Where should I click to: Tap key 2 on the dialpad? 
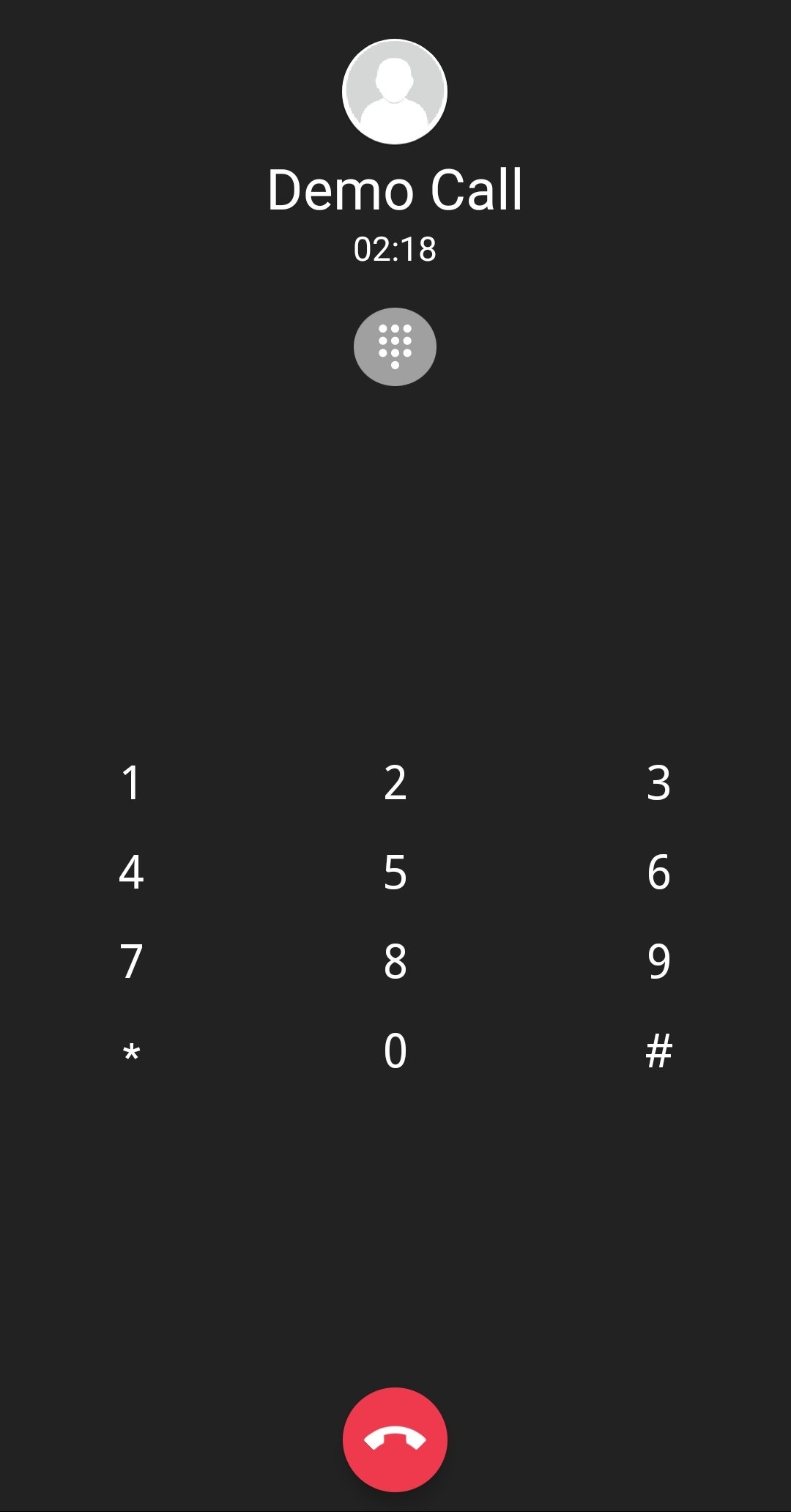[x=395, y=782]
